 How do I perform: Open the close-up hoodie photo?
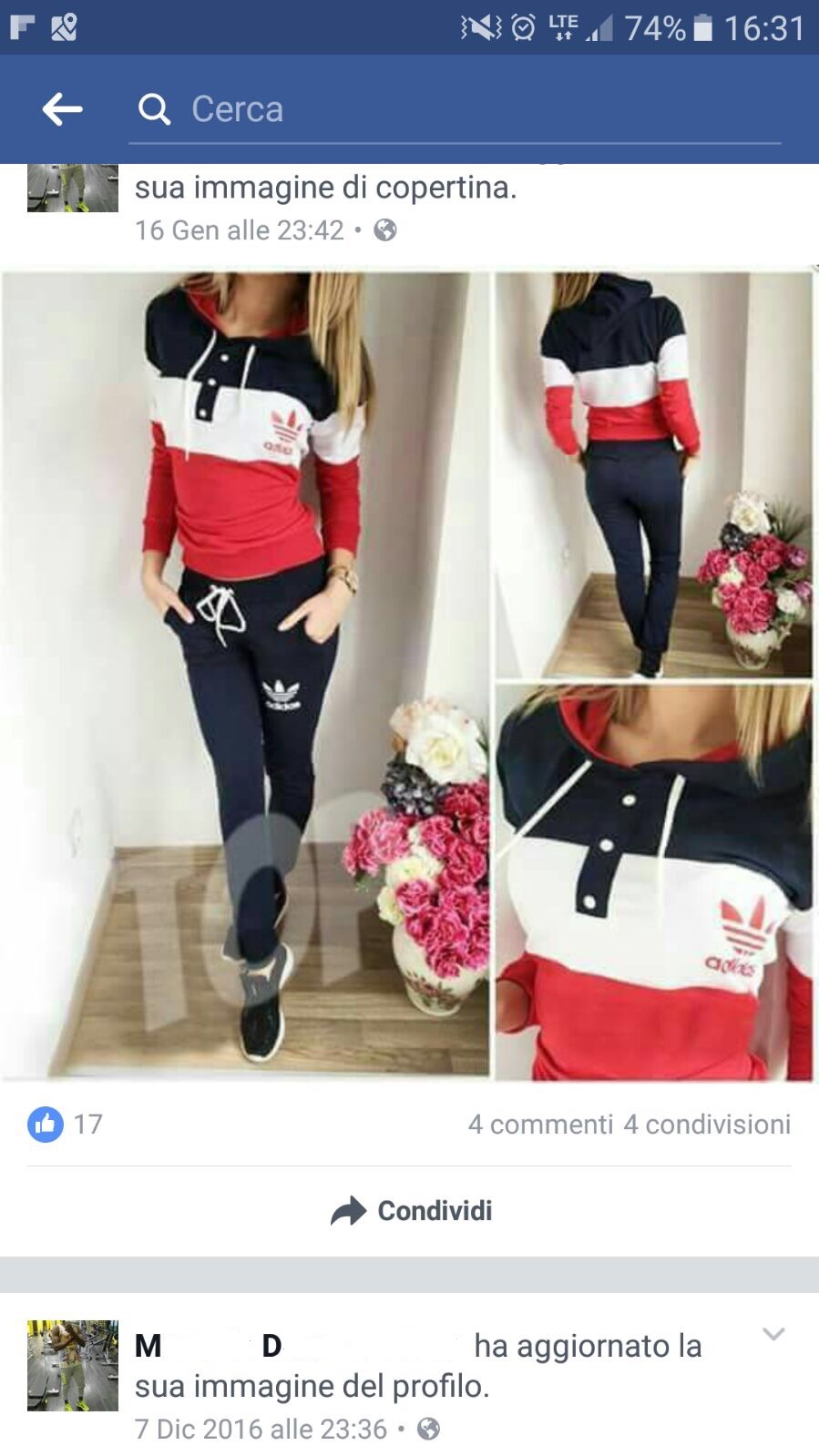(654, 881)
